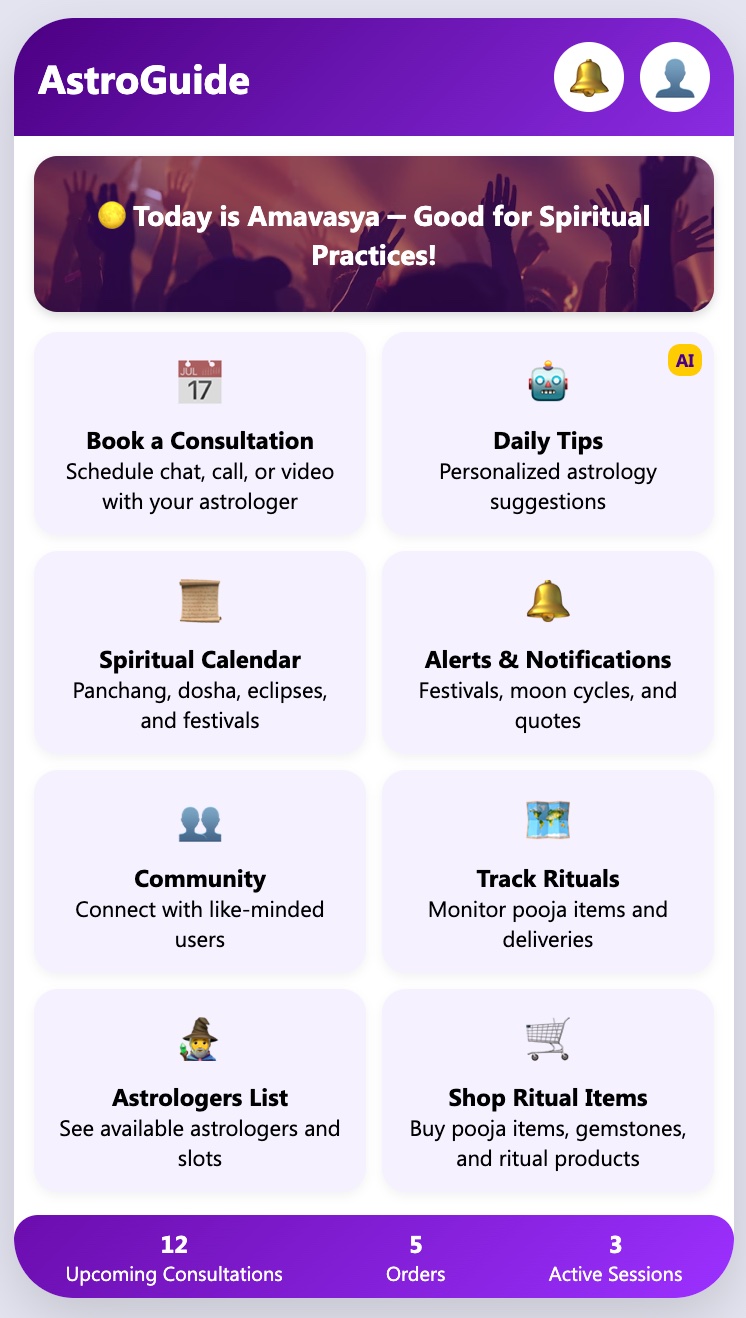
Task: Open the Book a Consultation card
Action: pos(200,434)
